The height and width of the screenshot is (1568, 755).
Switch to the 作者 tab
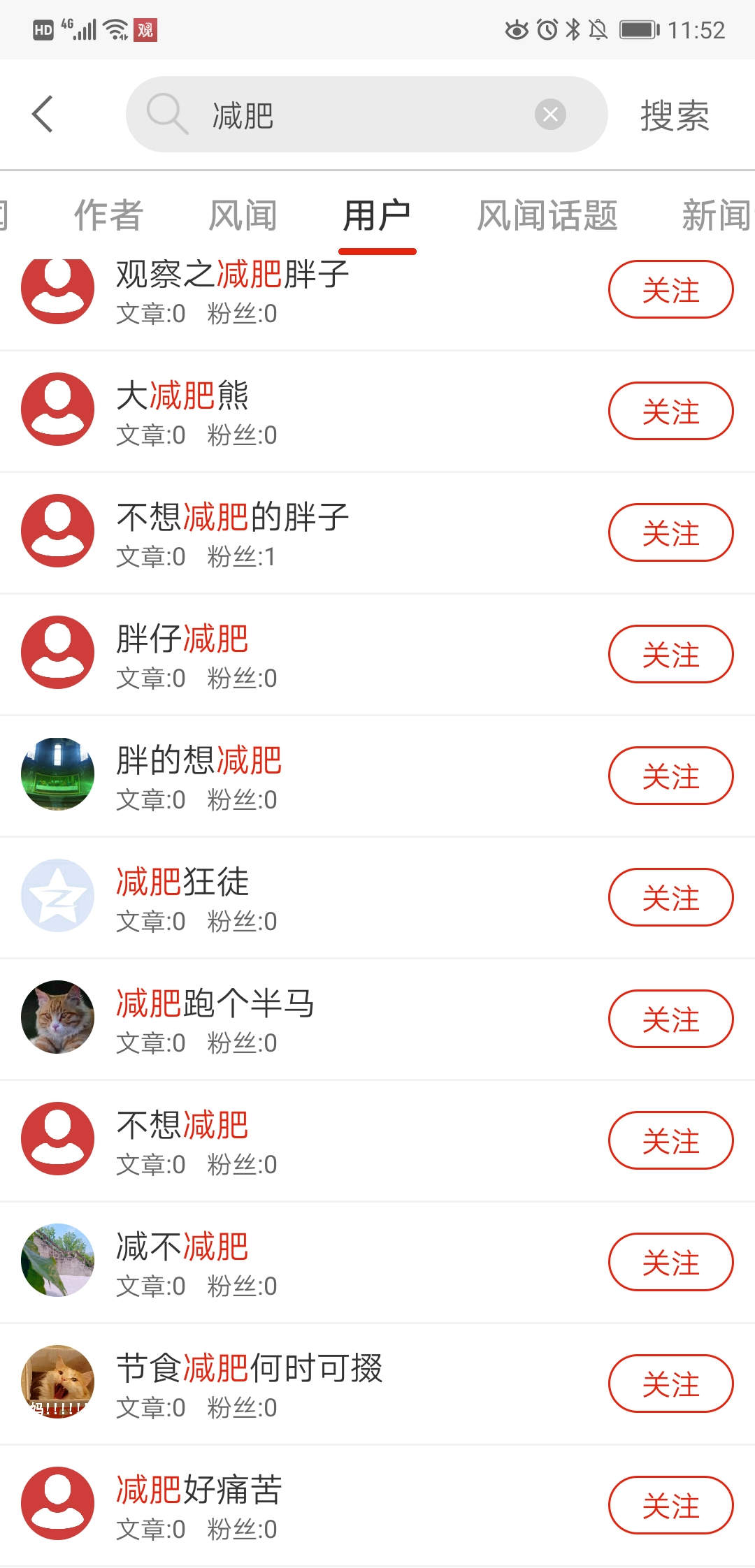108,215
